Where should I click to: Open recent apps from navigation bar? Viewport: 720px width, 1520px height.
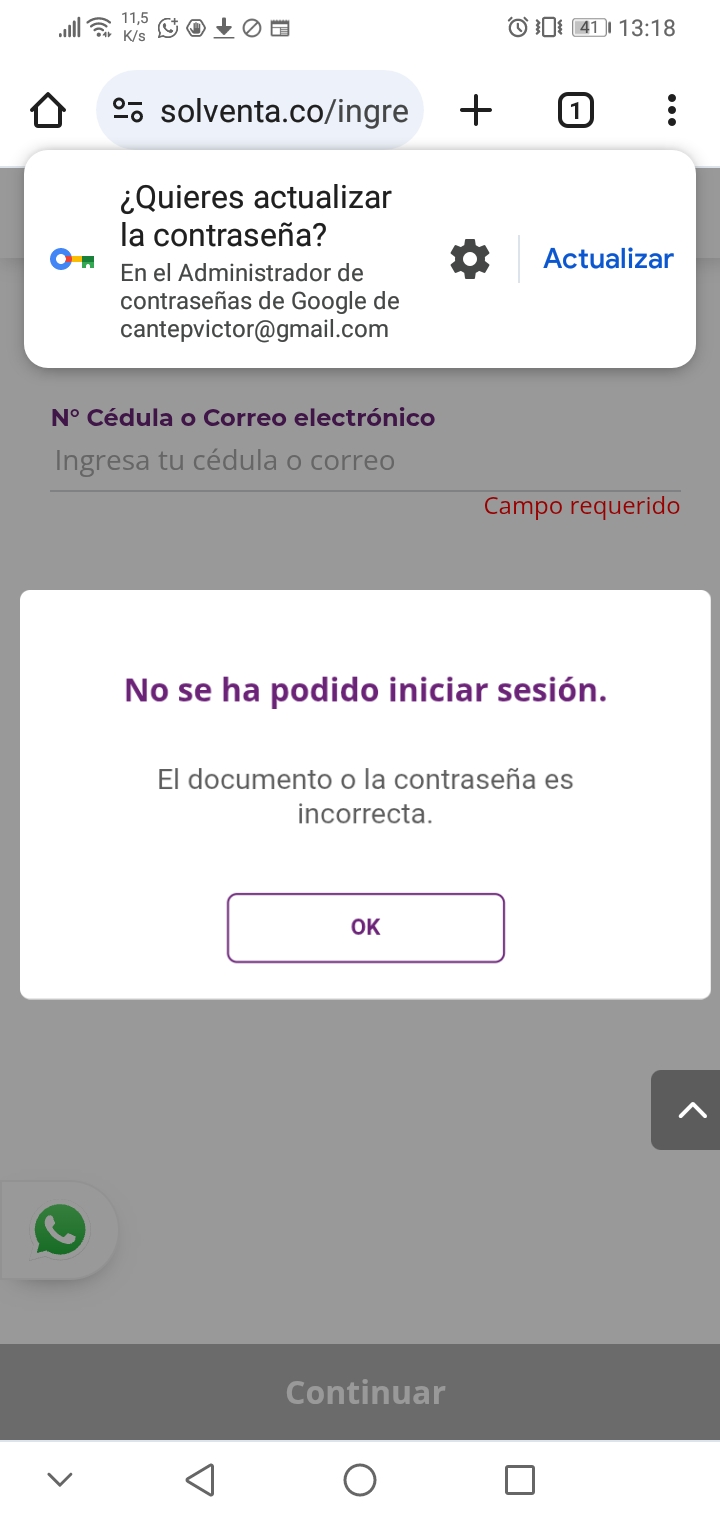click(519, 1480)
